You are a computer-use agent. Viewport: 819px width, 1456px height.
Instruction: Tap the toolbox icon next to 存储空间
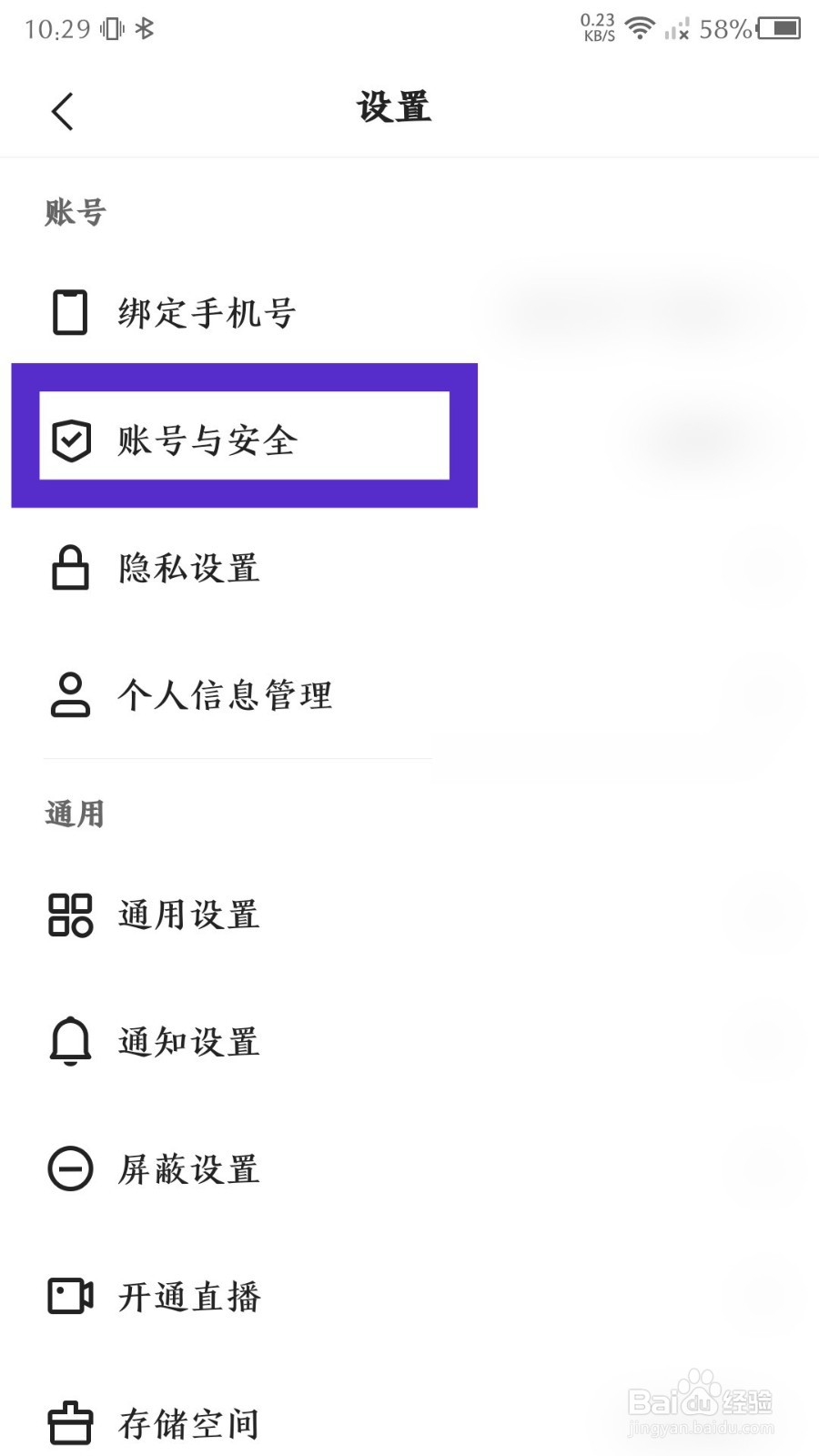(68, 1422)
